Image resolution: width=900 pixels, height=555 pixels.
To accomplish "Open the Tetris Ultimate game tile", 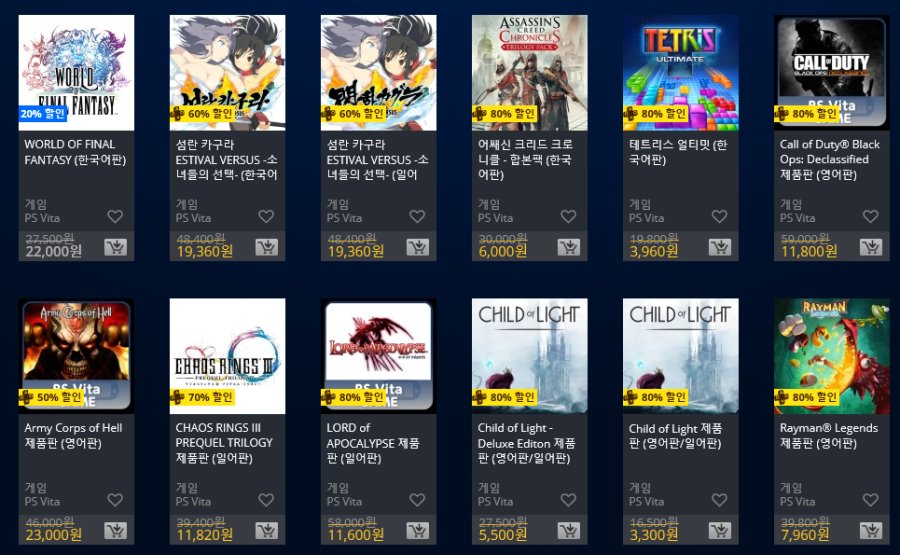I will tap(680, 70).
